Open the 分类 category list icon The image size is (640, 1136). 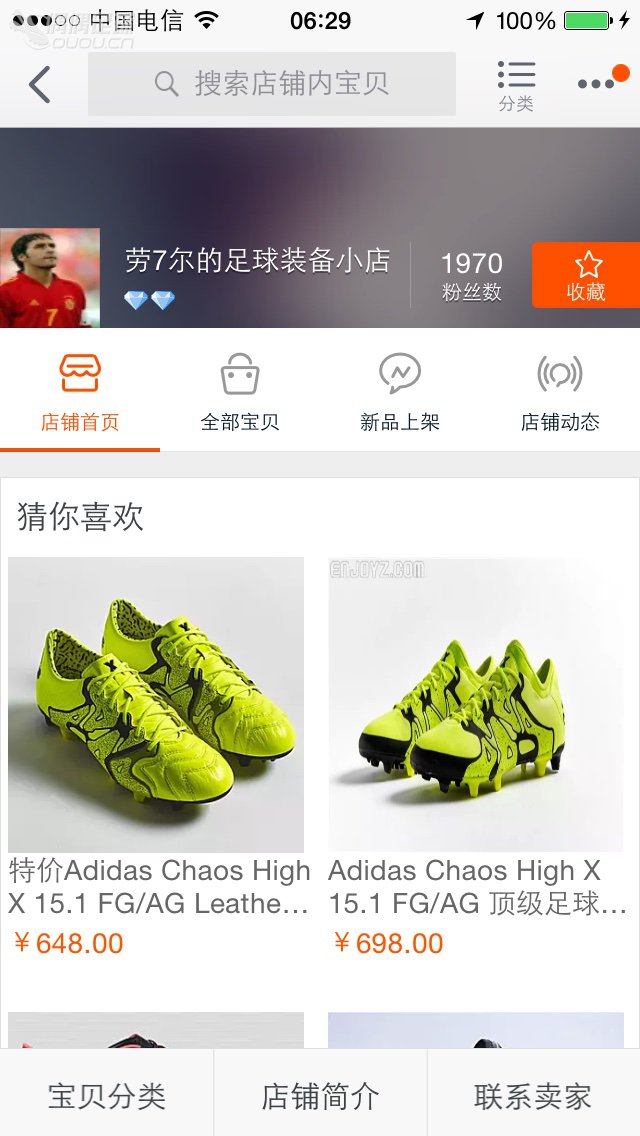point(516,85)
